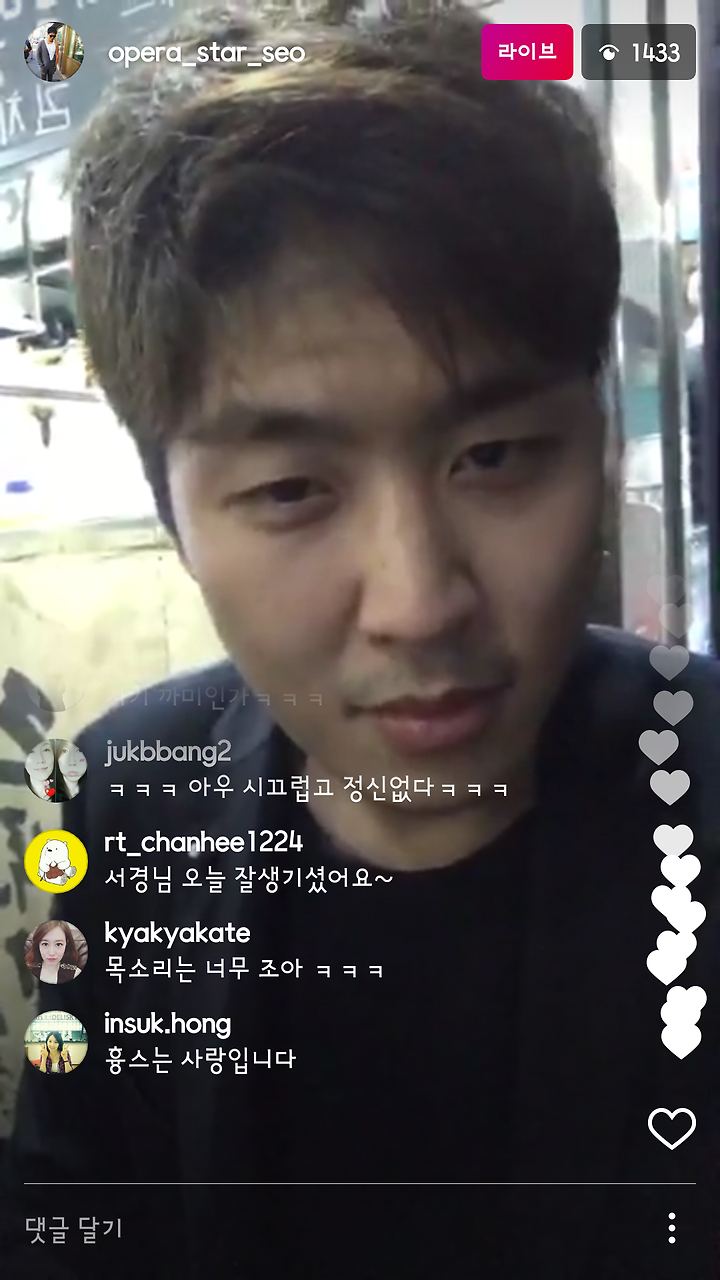Open opera_star_seo's profile picture

(55, 52)
